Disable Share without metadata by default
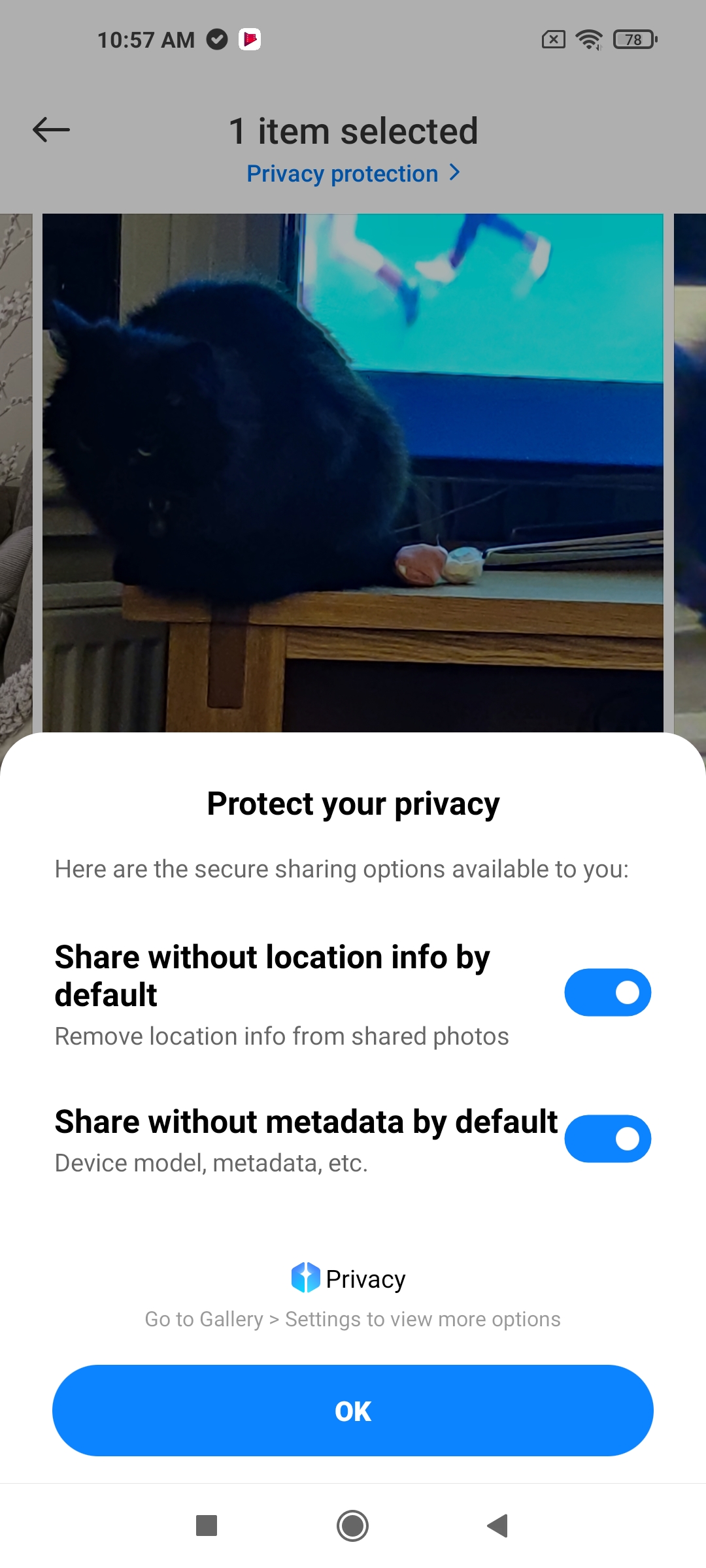The width and height of the screenshot is (706, 1568). [607, 1139]
